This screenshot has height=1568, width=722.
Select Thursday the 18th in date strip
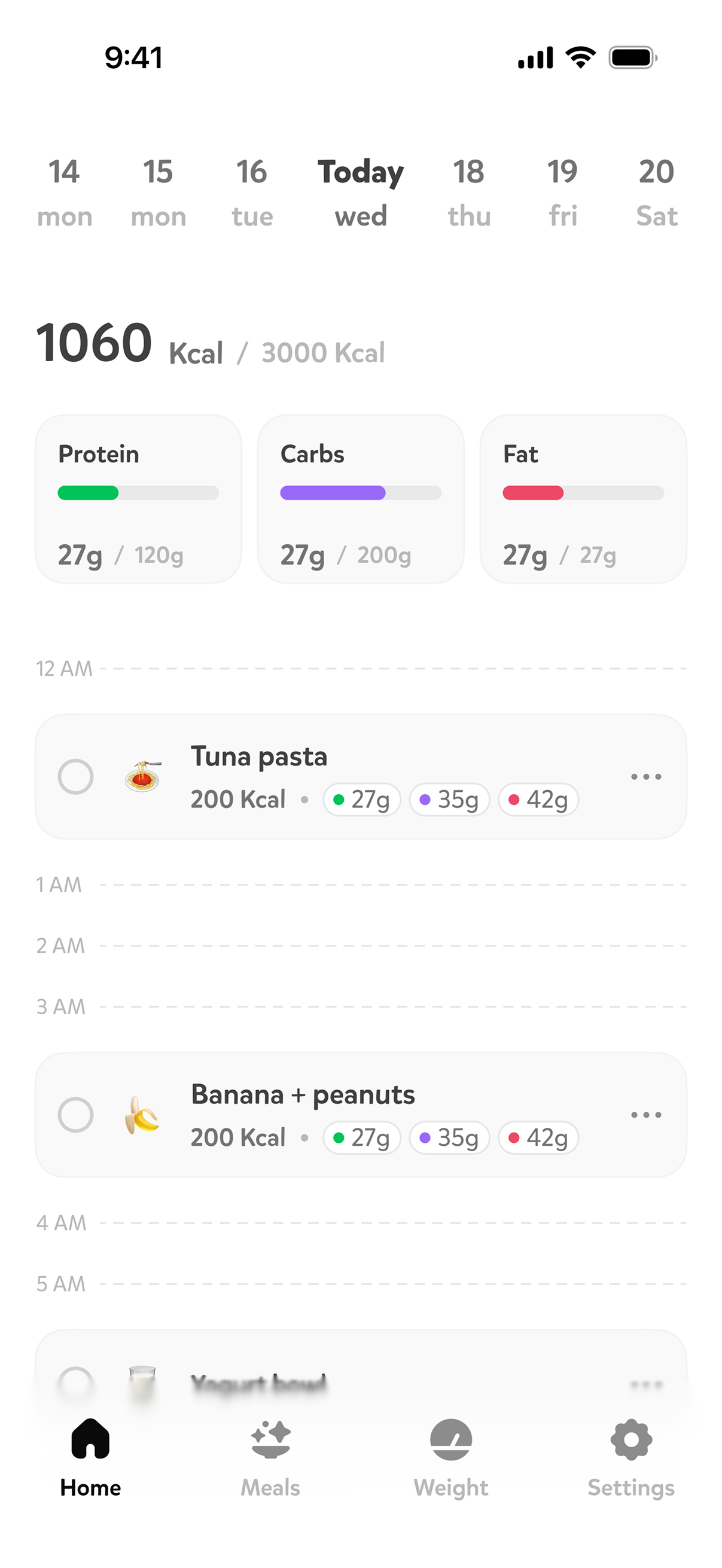coord(469,193)
